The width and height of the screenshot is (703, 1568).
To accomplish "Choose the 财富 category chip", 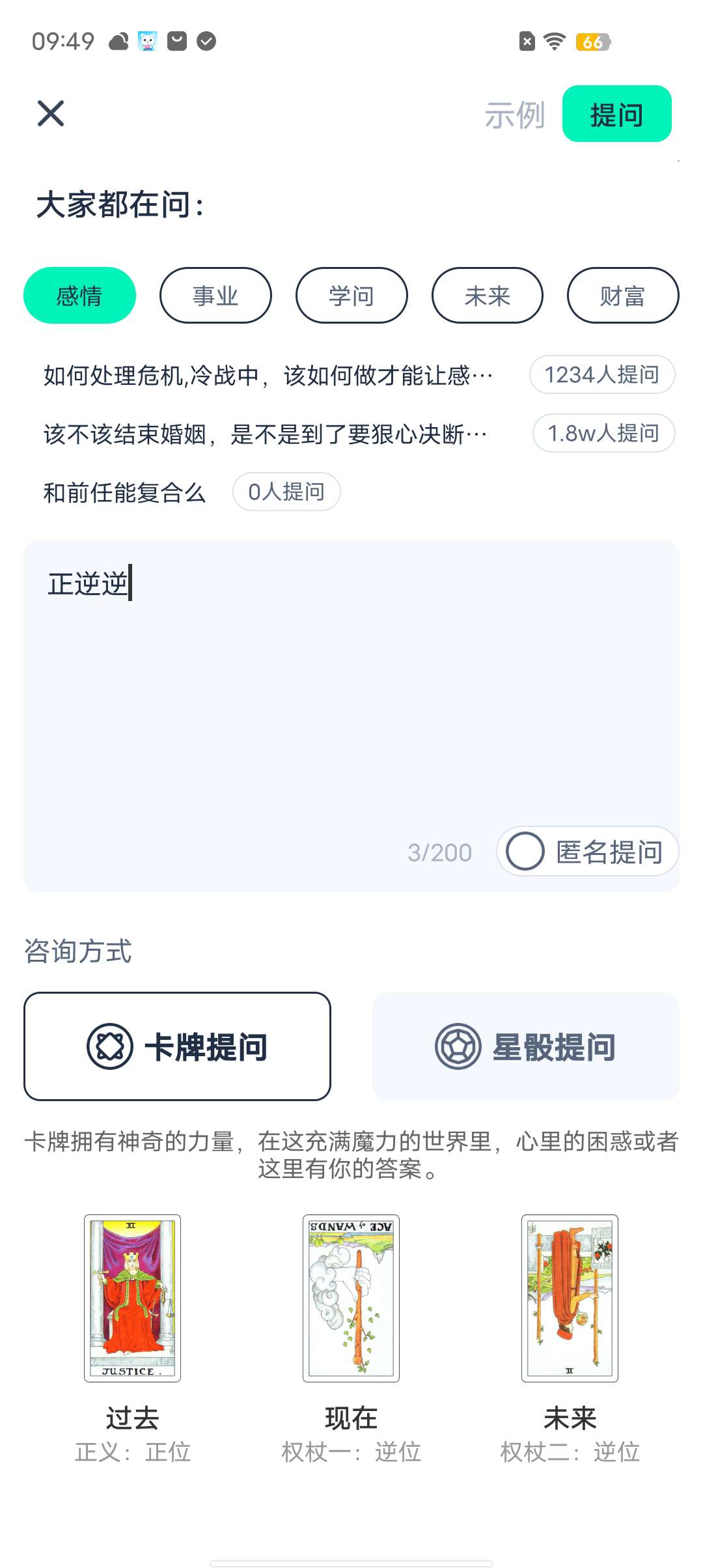I will tap(623, 296).
